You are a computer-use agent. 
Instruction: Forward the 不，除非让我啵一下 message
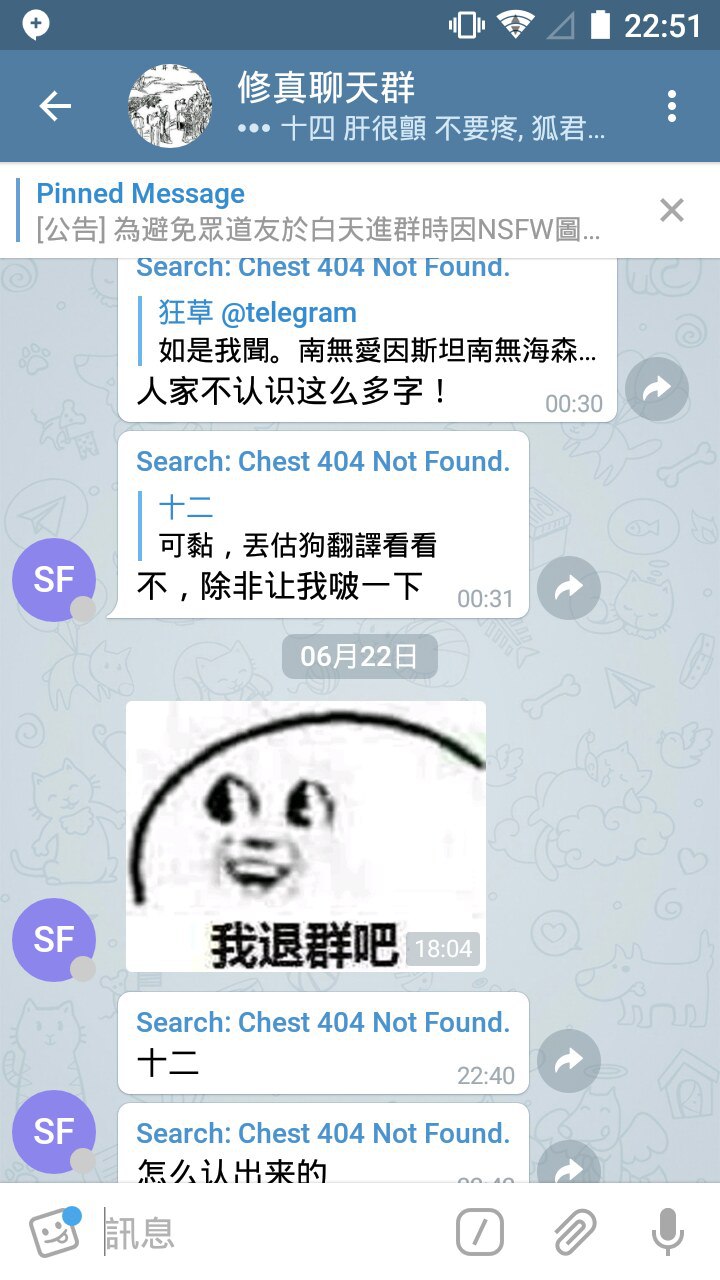(x=569, y=587)
